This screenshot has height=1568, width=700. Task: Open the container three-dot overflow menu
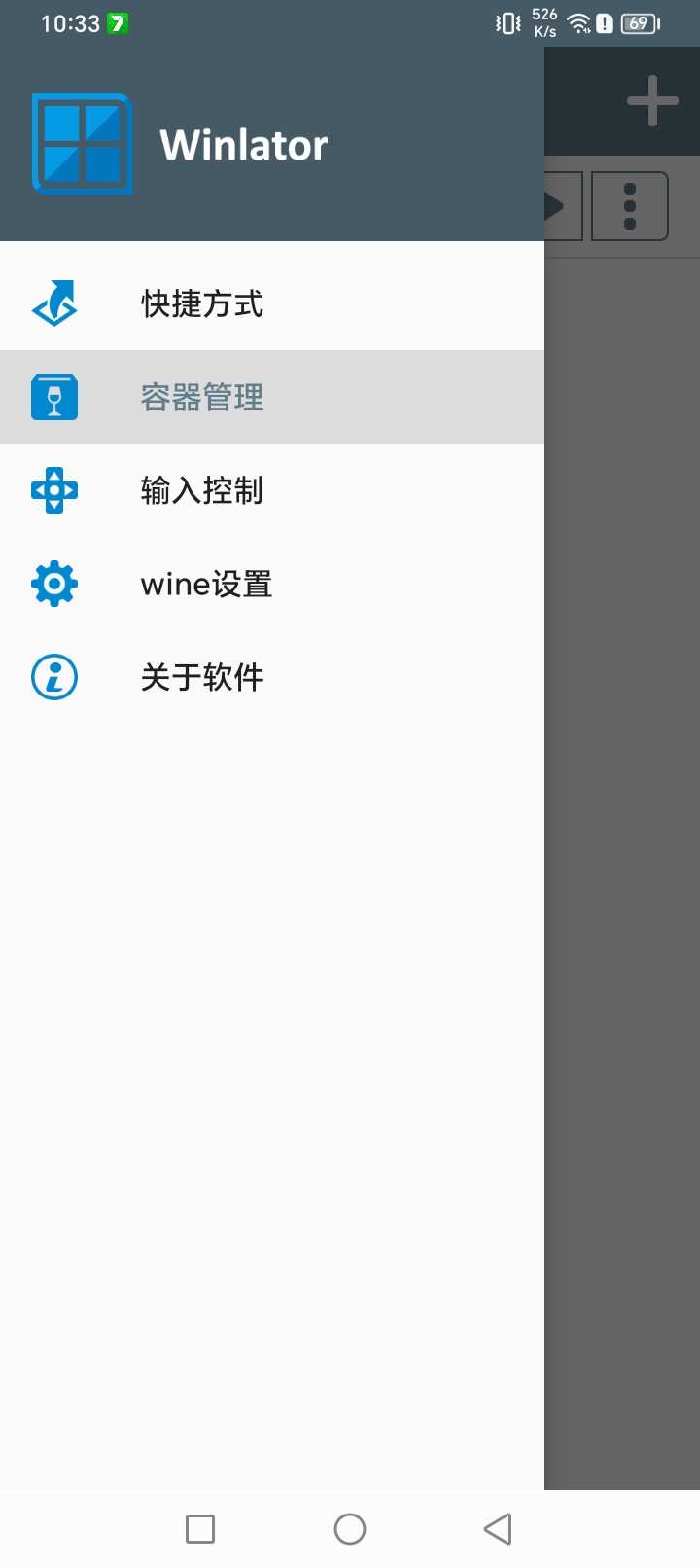[x=630, y=206]
